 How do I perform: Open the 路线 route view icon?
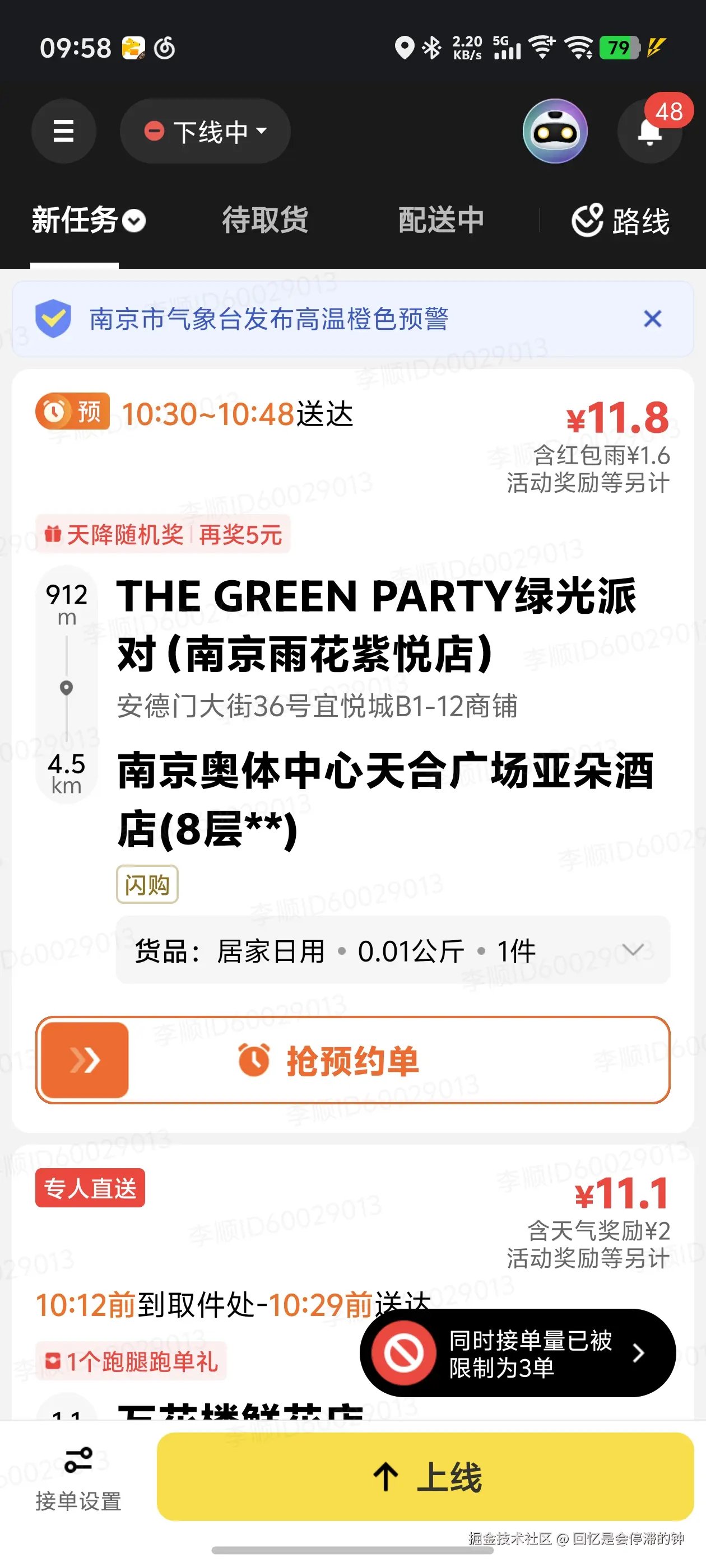click(621, 220)
